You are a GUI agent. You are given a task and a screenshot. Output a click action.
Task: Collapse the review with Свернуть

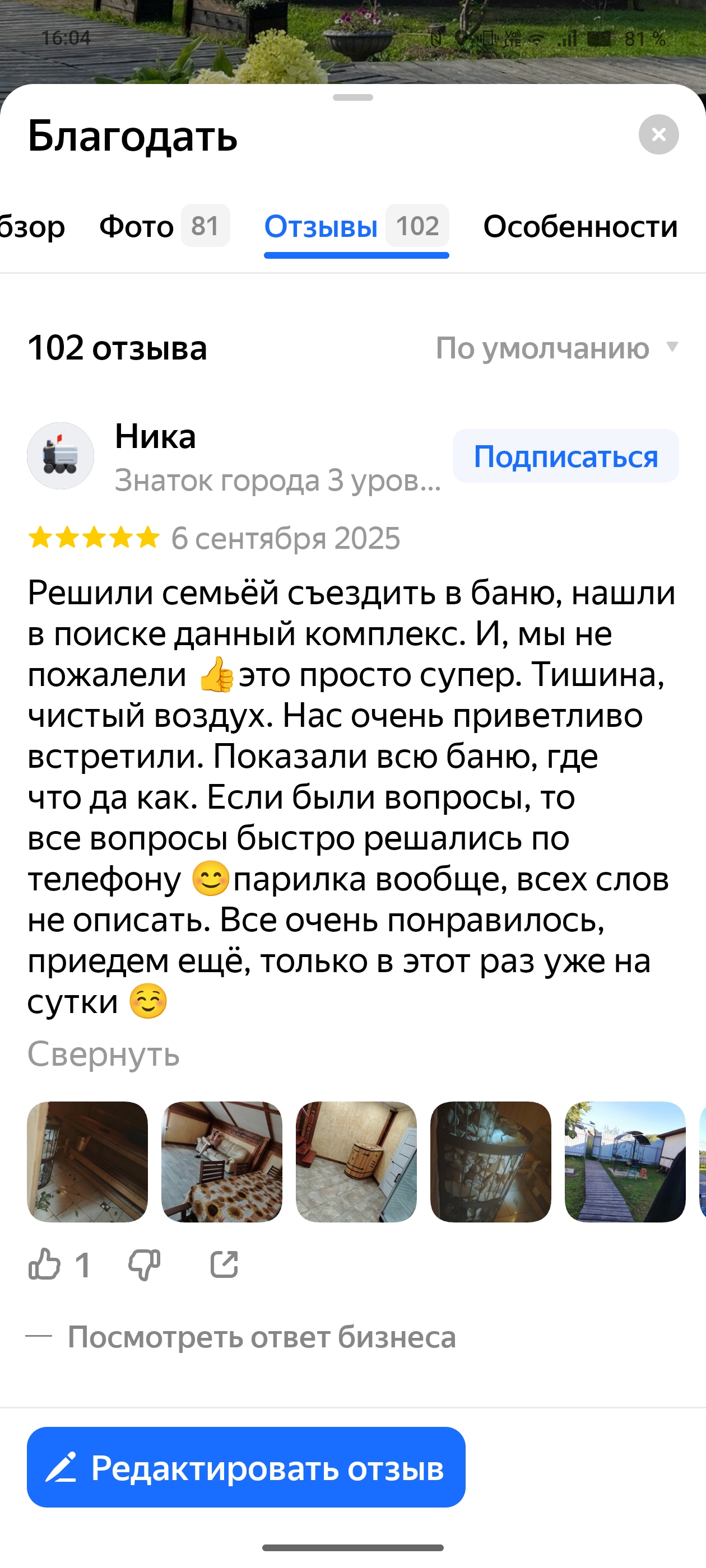tap(104, 1054)
